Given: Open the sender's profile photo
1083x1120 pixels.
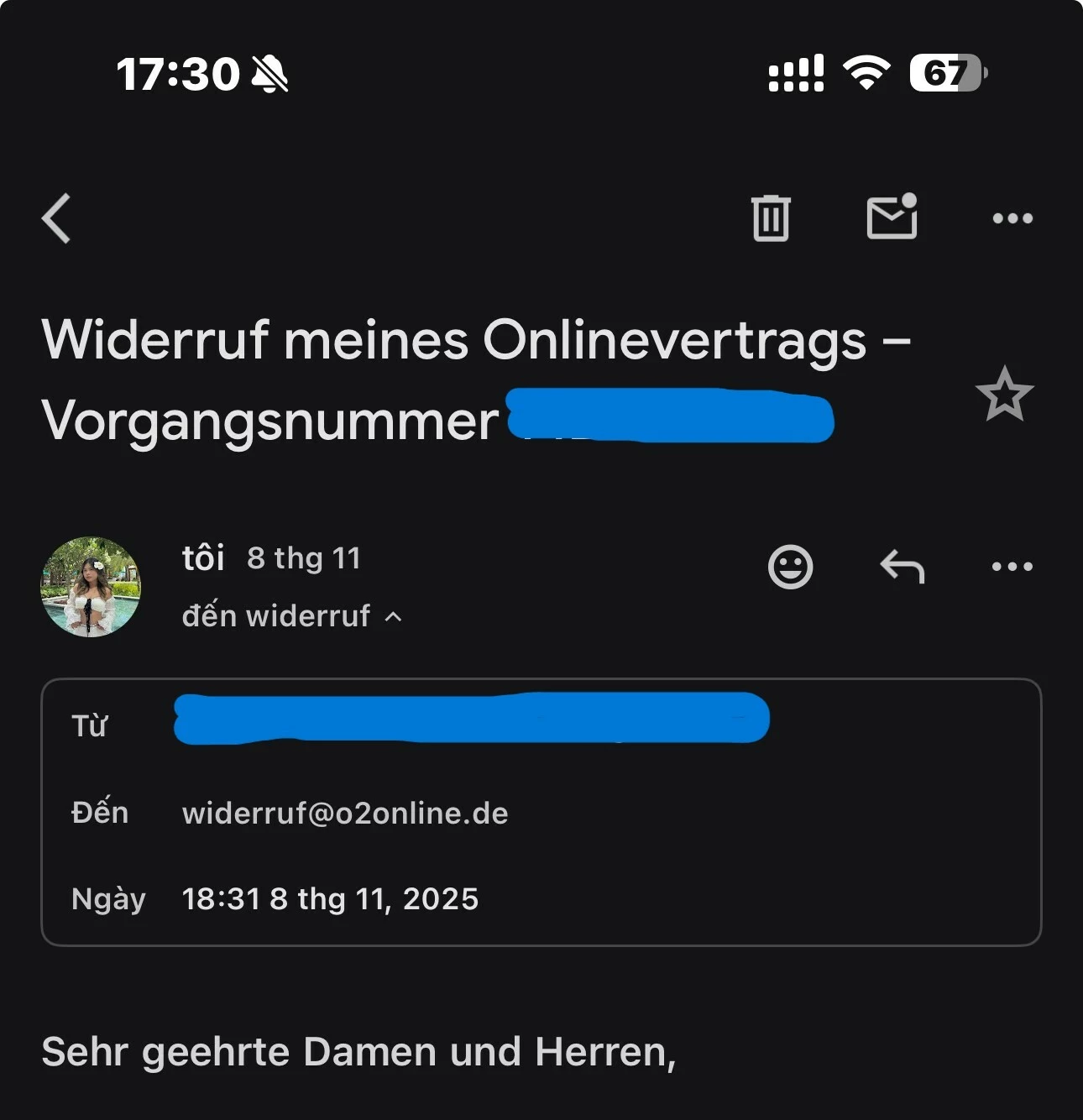Looking at the screenshot, I should click(91, 587).
